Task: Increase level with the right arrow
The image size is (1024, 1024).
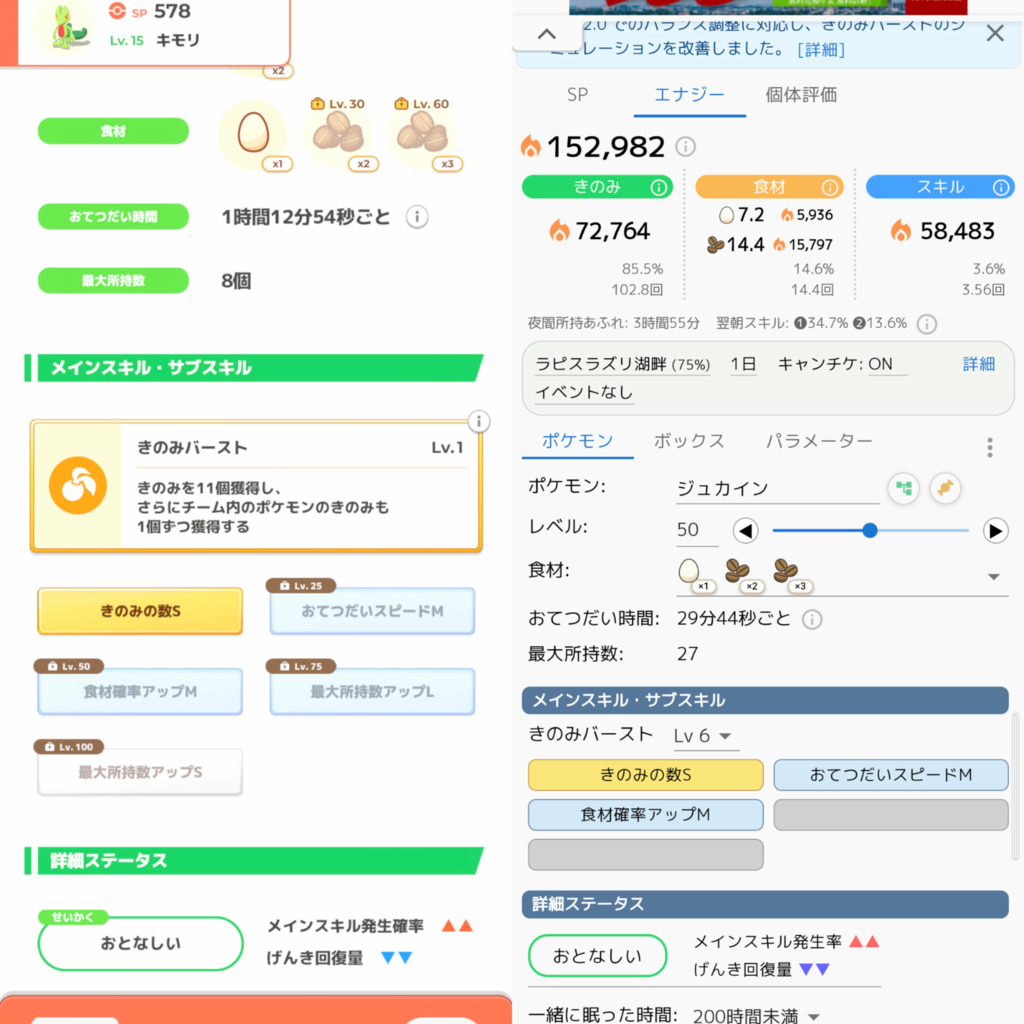Action: (x=995, y=531)
